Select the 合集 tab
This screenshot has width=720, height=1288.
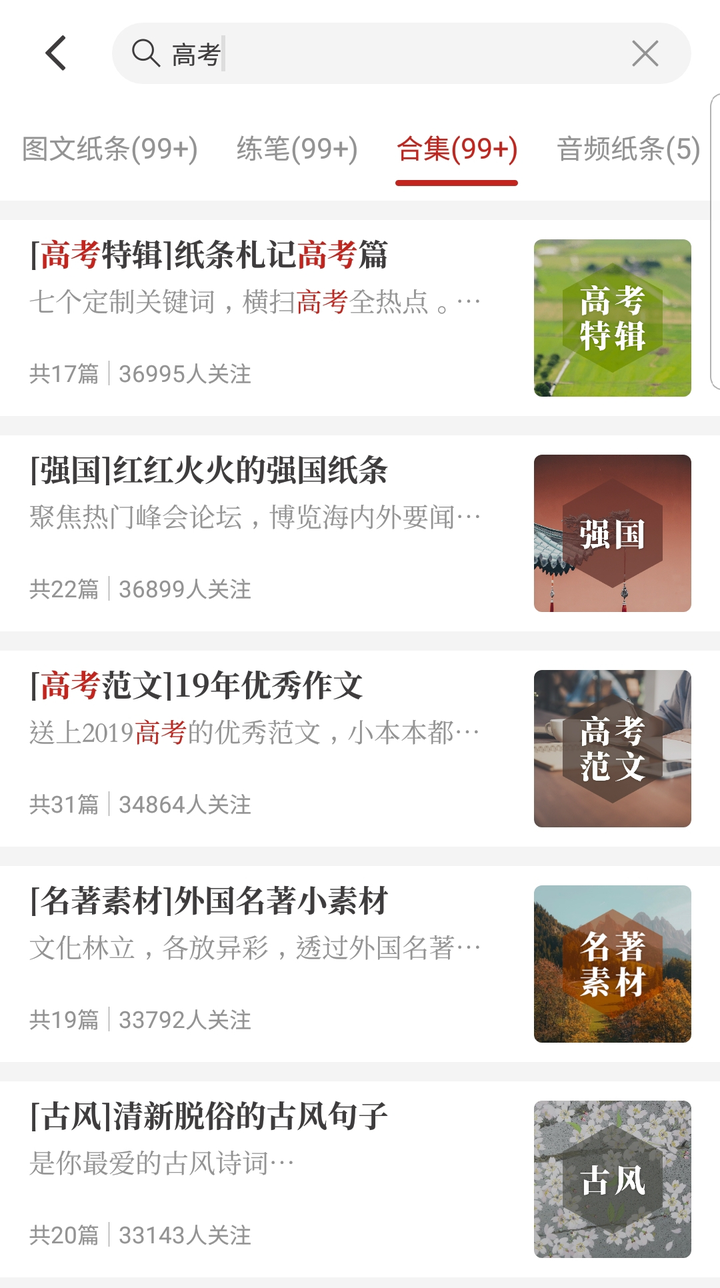(456, 148)
